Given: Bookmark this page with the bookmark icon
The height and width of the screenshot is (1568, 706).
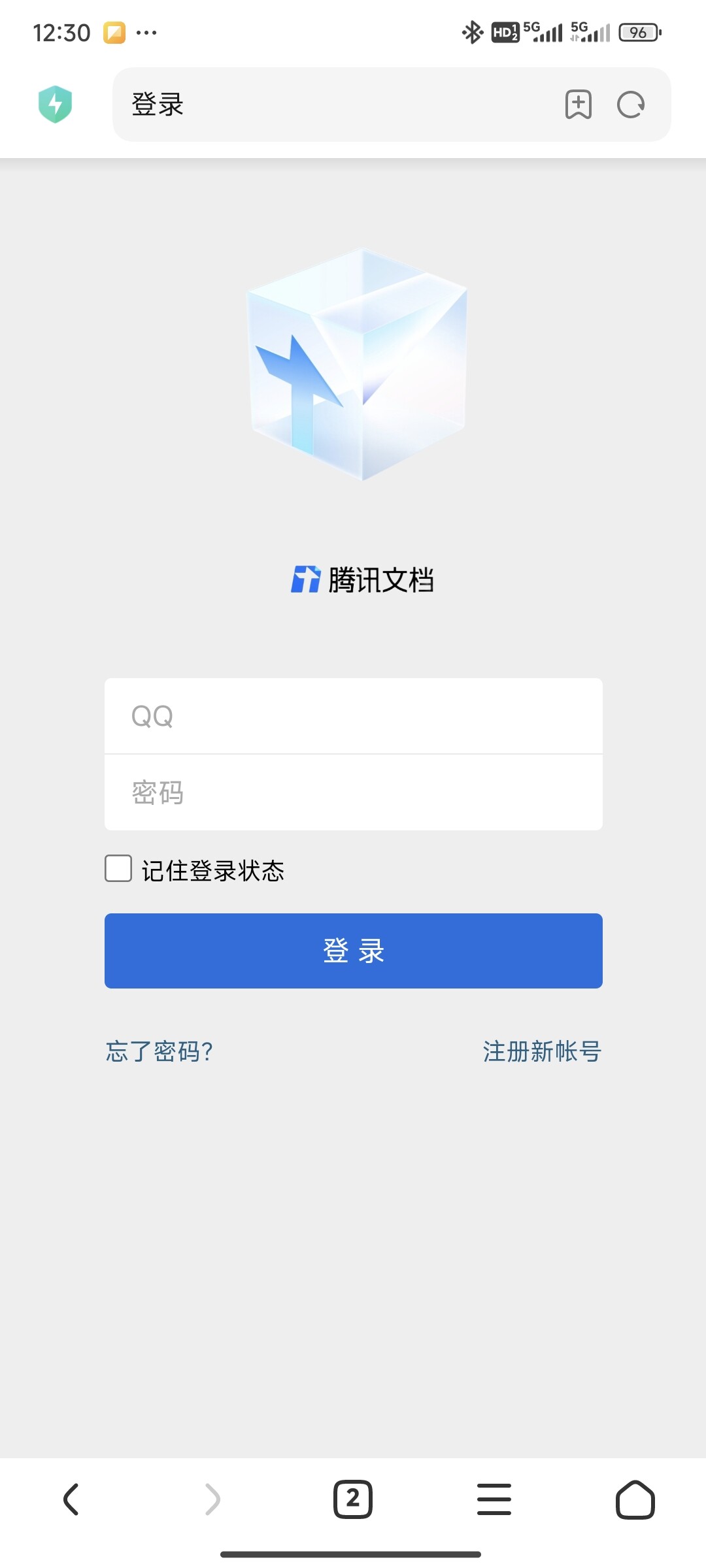Looking at the screenshot, I should [x=578, y=105].
